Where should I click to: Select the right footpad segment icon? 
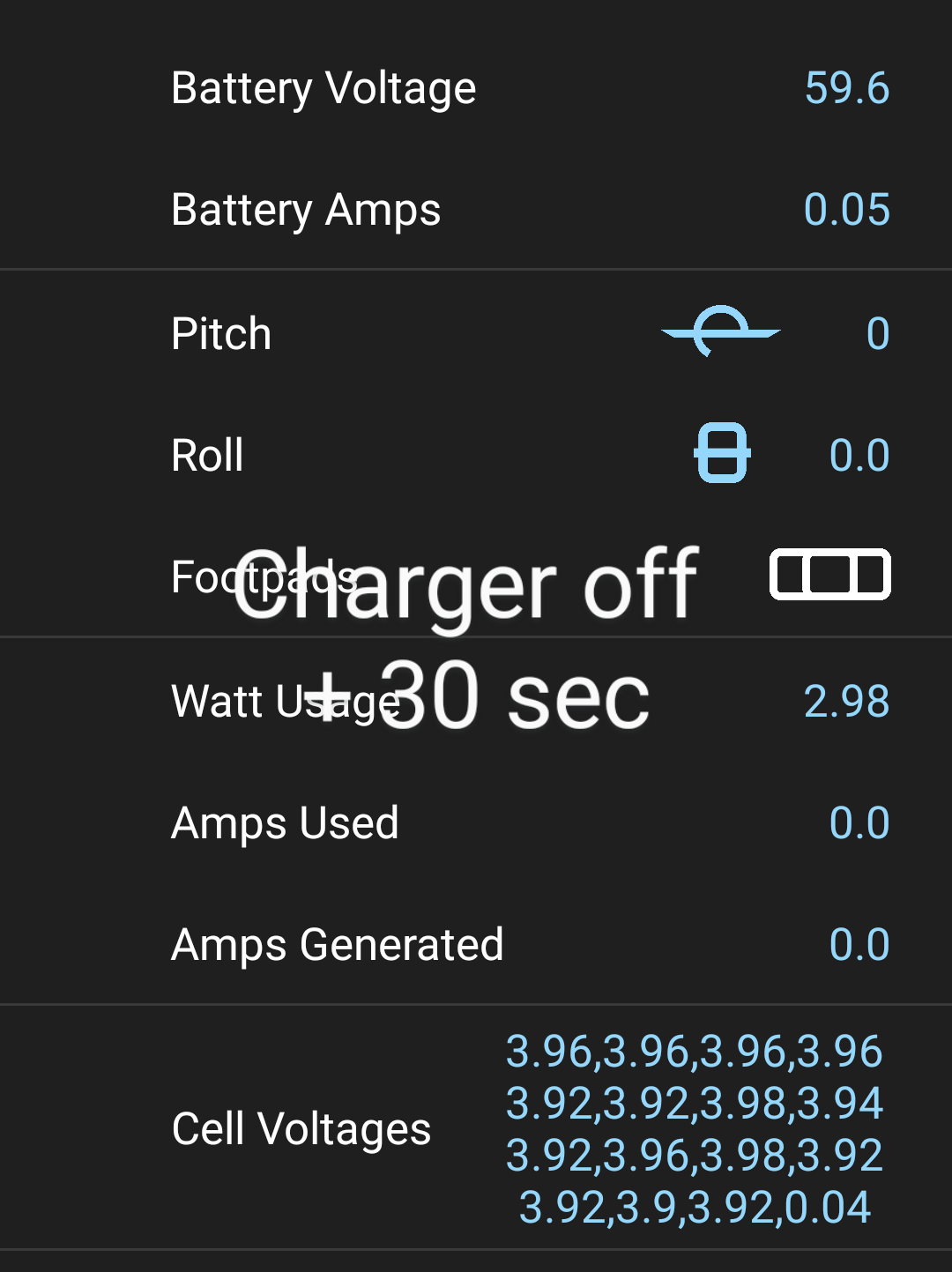point(869,574)
